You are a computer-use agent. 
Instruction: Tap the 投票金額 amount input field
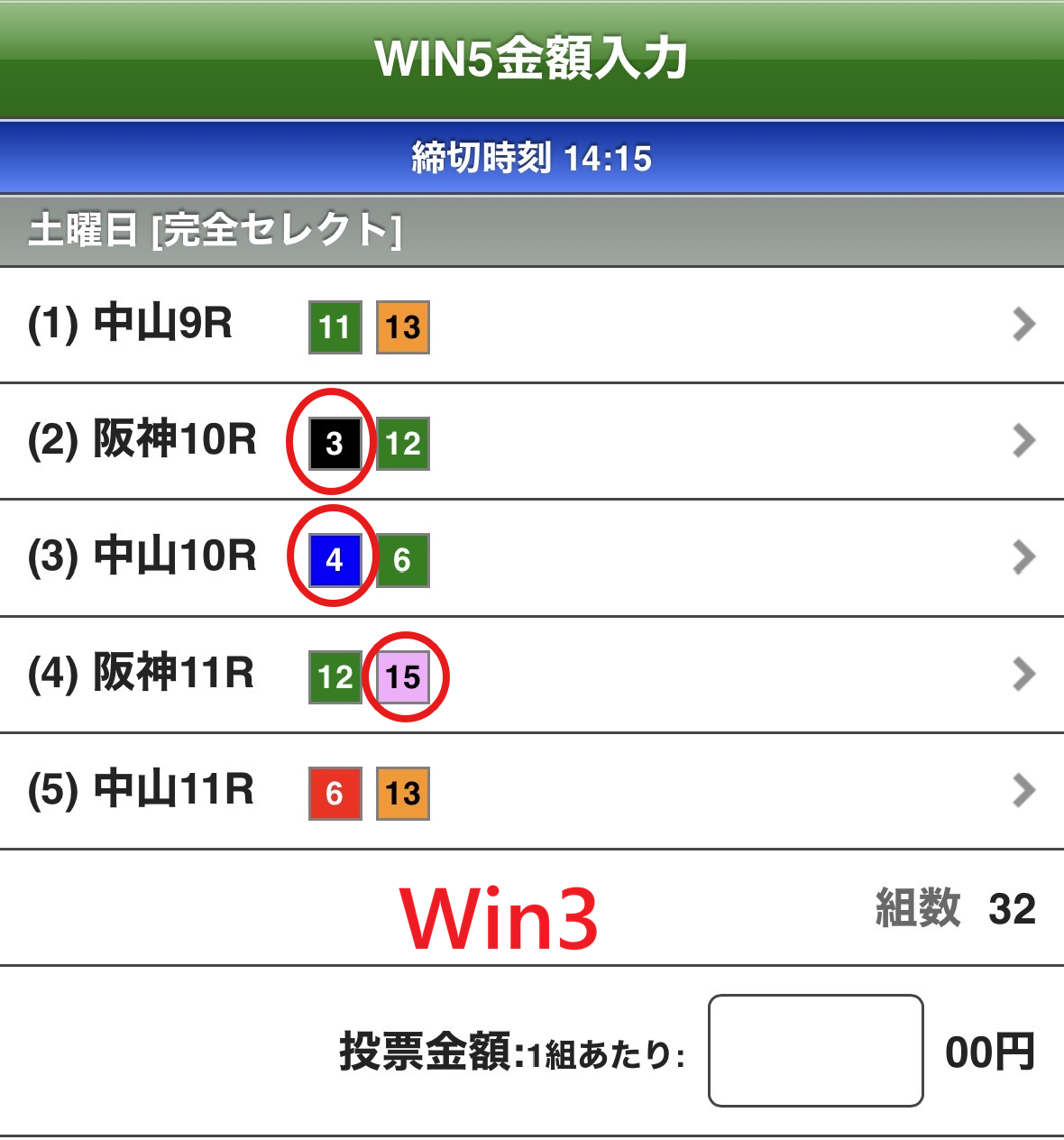coord(815,1051)
